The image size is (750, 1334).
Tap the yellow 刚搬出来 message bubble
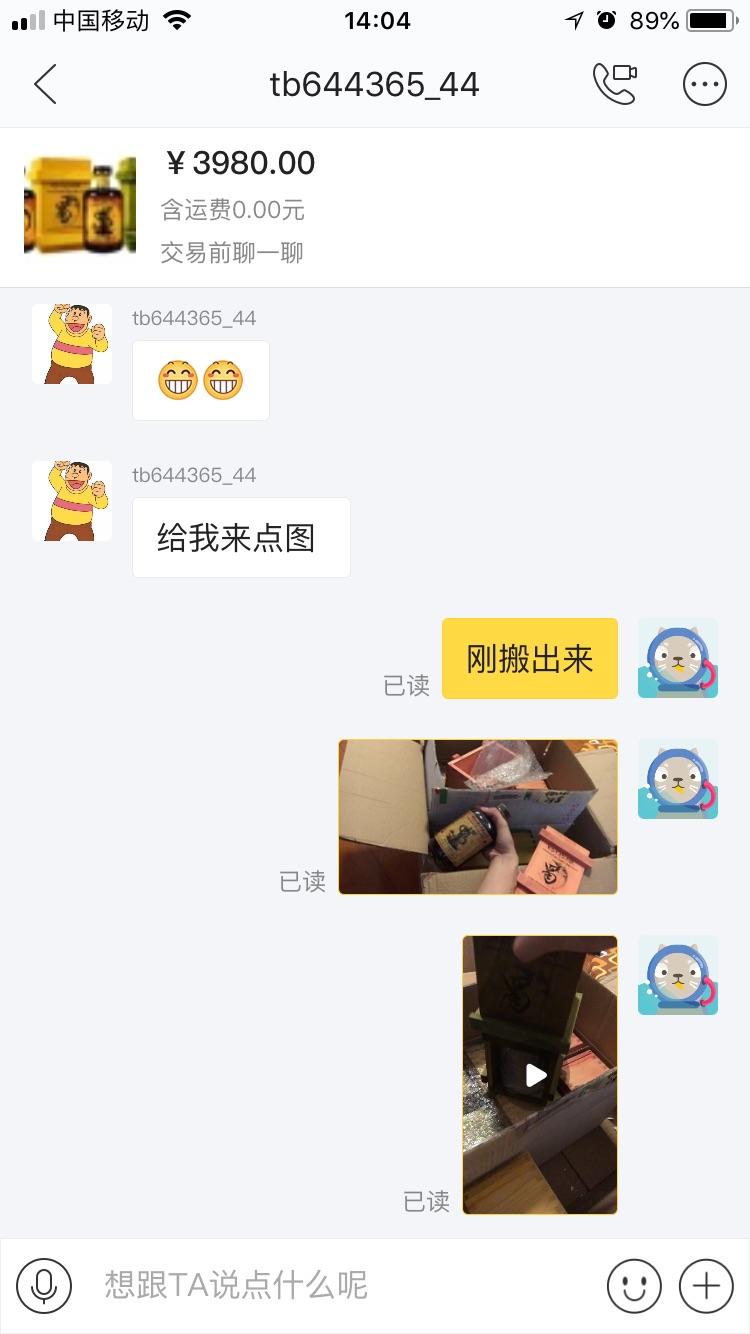529,658
